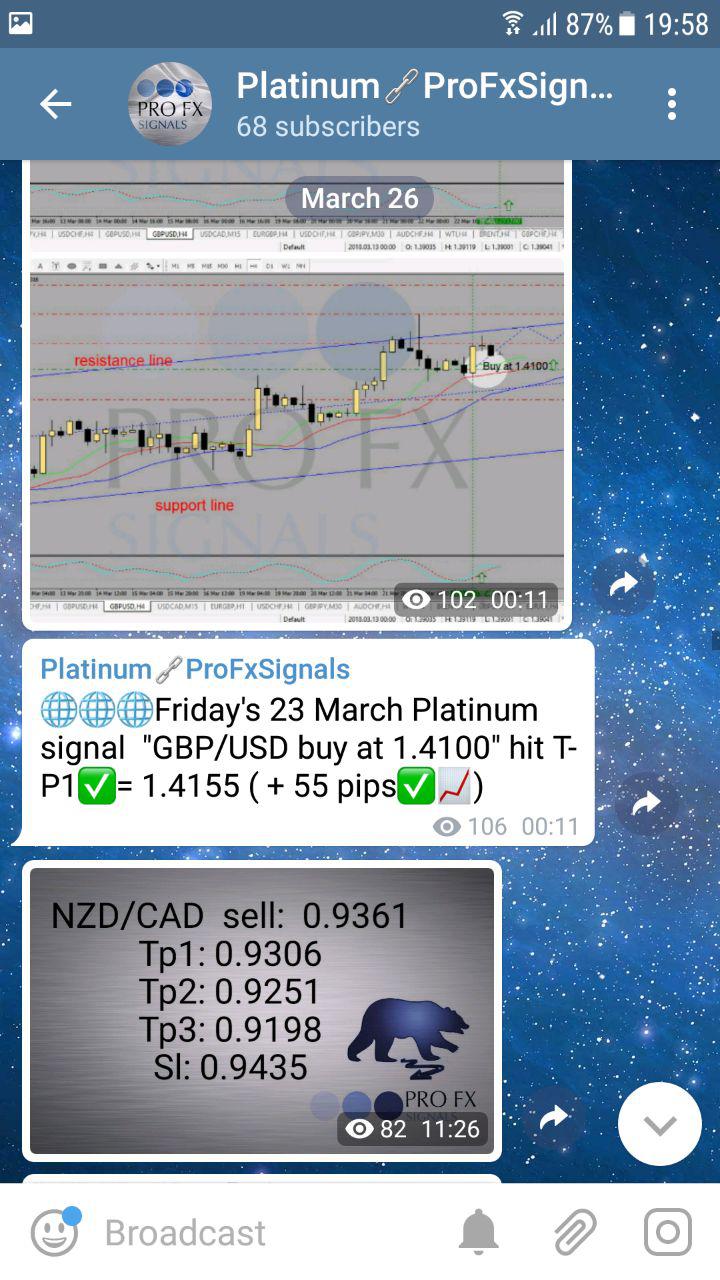Forward the Friday's 23 March signal message
Viewport: 720px width, 1280px height.
tap(647, 802)
